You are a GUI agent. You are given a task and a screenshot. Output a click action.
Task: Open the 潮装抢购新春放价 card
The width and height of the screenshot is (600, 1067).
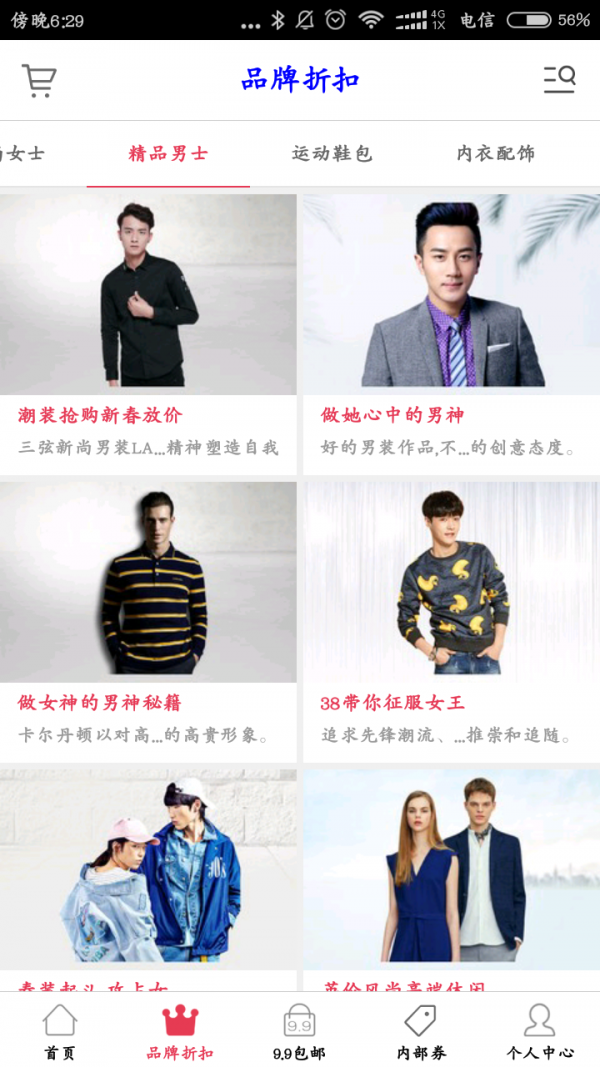[148, 330]
